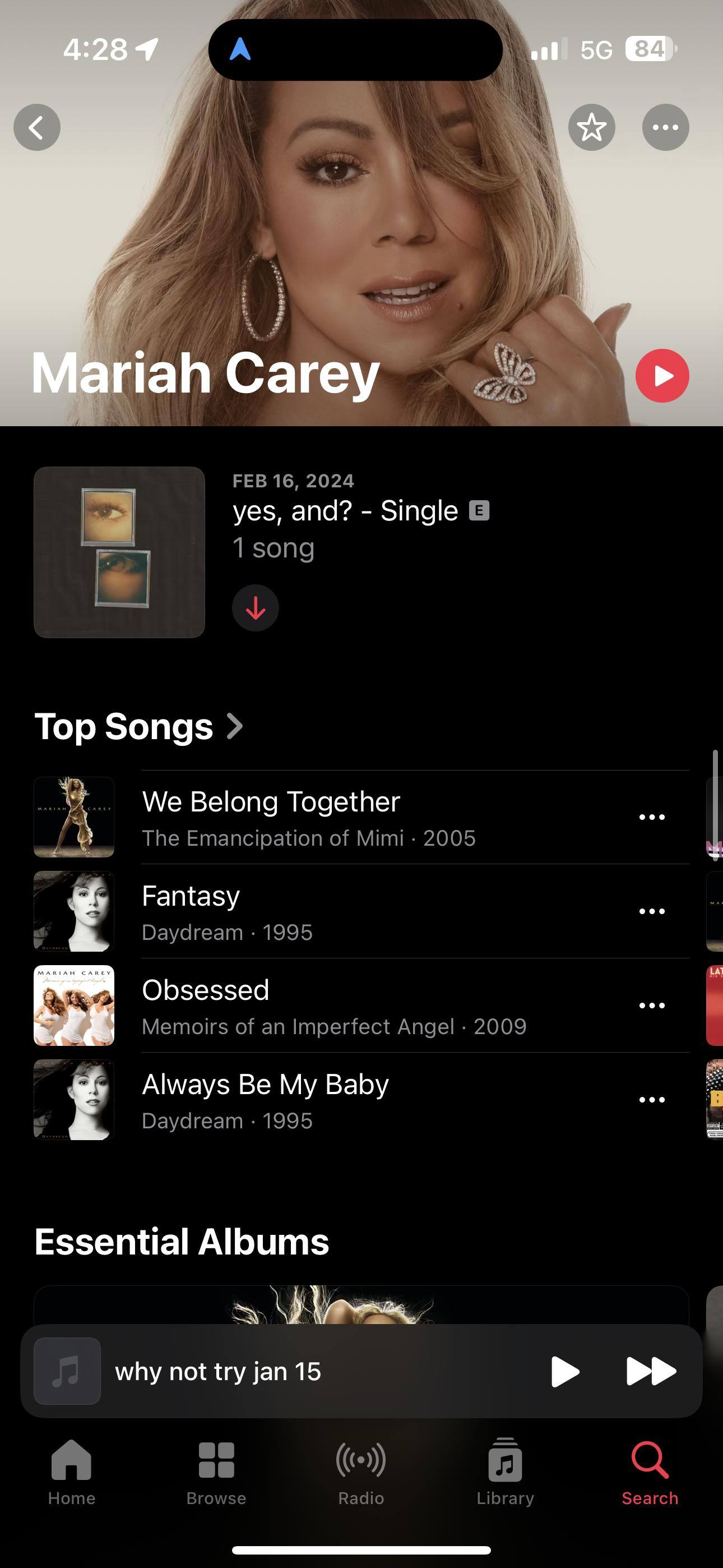The height and width of the screenshot is (1568, 723).
Task: Open more options for We Belong Together
Action: [x=652, y=817]
